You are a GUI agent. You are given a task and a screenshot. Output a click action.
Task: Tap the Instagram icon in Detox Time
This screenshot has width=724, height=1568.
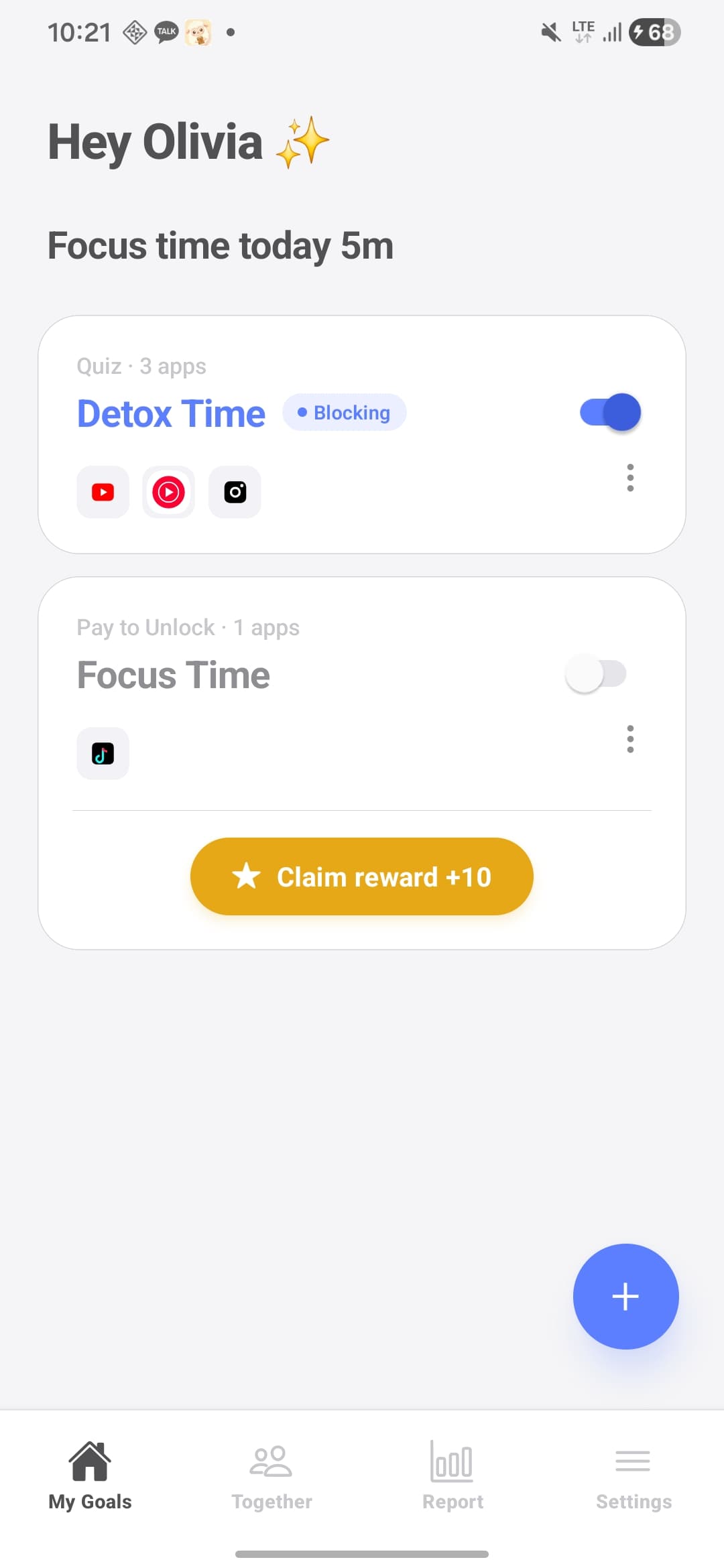pyautogui.click(x=235, y=492)
